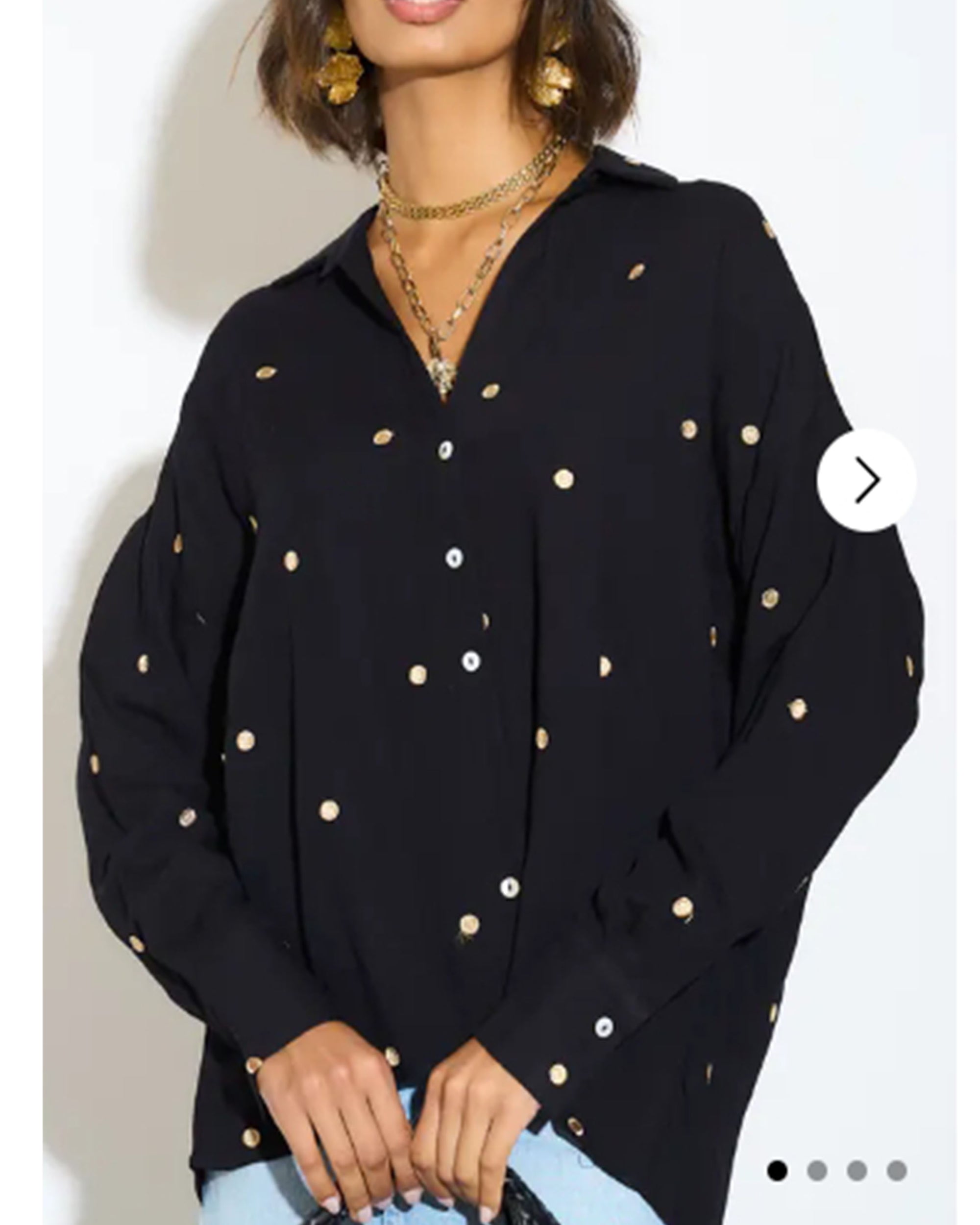Tap the next image arrow

click(866, 481)
